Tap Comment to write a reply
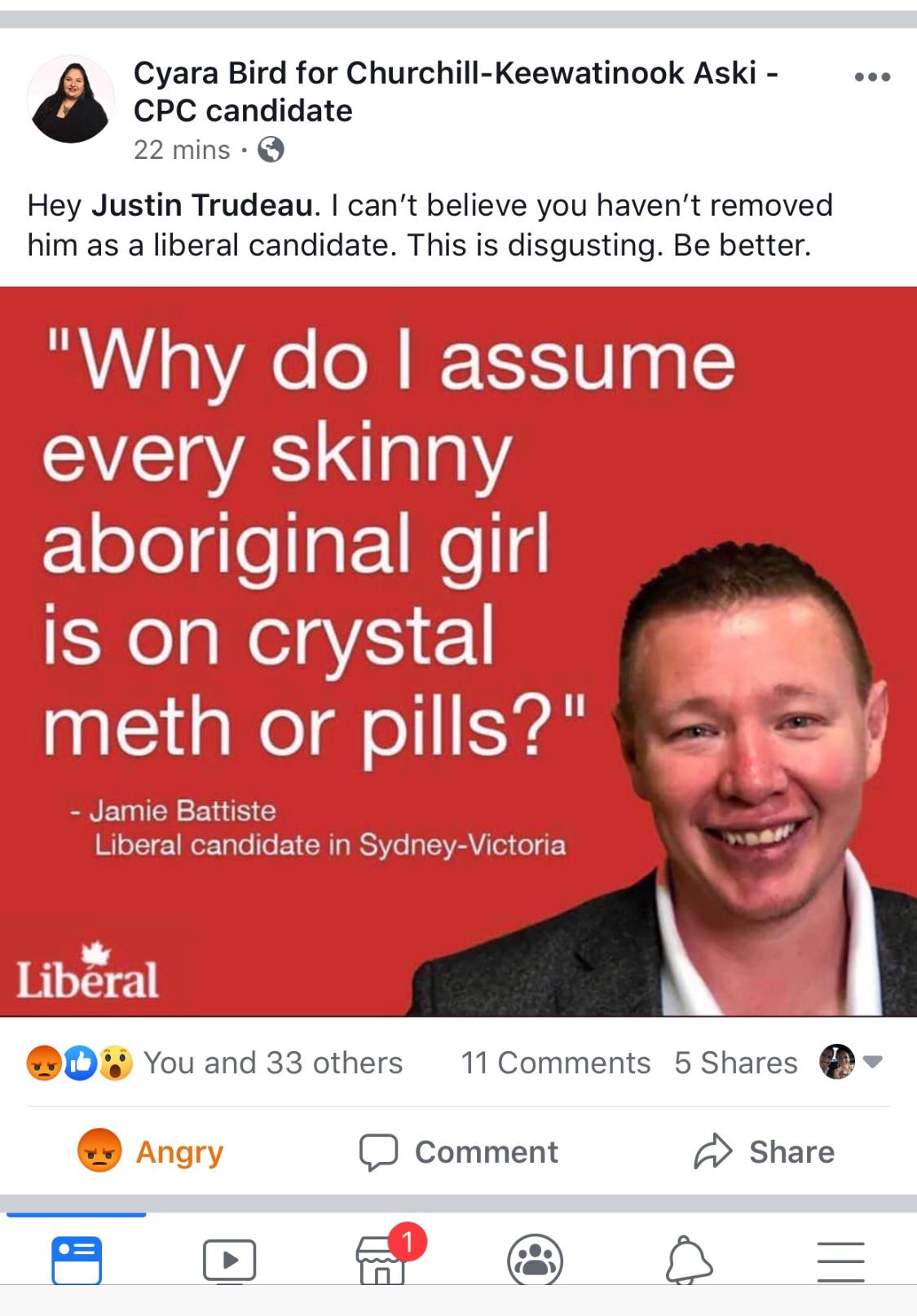The height and width of the screenshot is (1316, 917). pyautogui.click(x=459, y=1151)
